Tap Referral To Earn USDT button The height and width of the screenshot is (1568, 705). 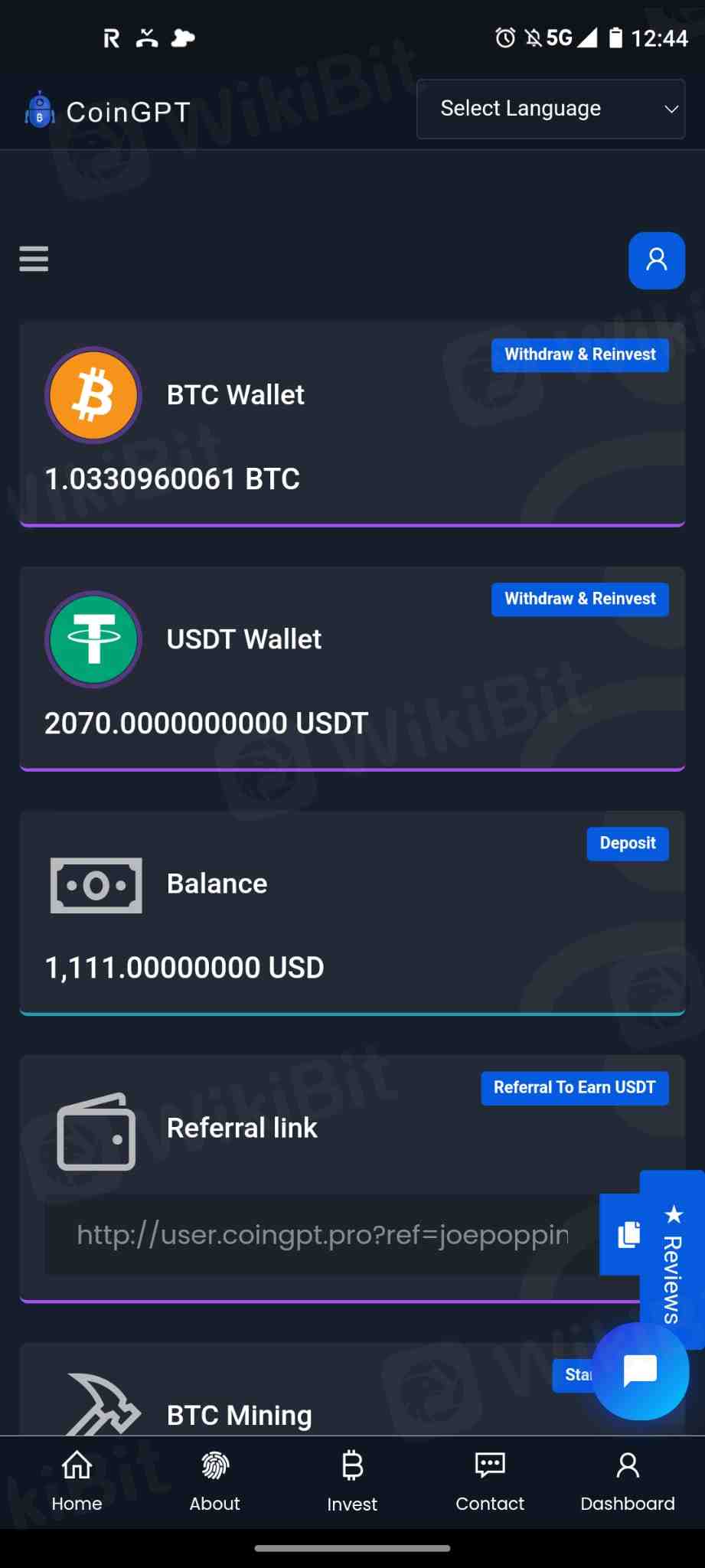[x=574, y=1087]
